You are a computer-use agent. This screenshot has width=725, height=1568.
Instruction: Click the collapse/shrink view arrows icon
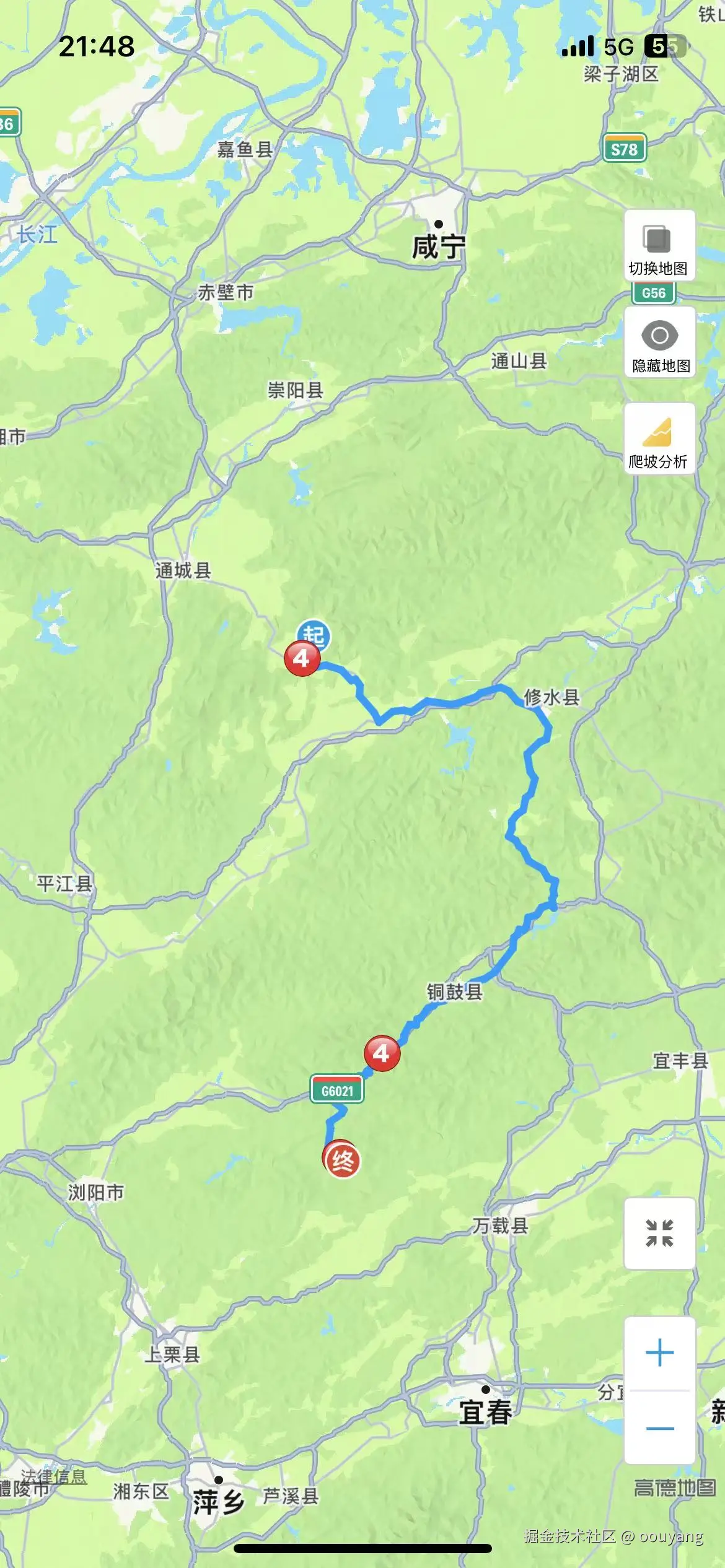(x=660, y=1233)
